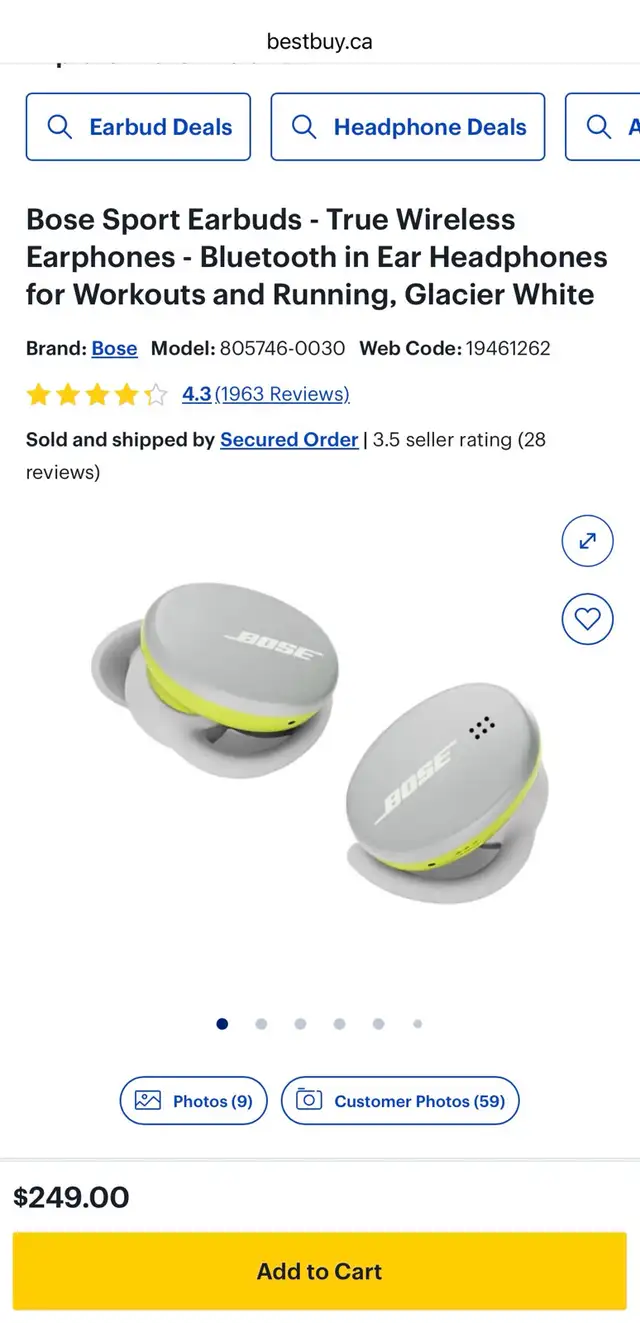Browse the 59 customer photos
Viewport: 640px width, 1323px height.
click(400, 1101)
